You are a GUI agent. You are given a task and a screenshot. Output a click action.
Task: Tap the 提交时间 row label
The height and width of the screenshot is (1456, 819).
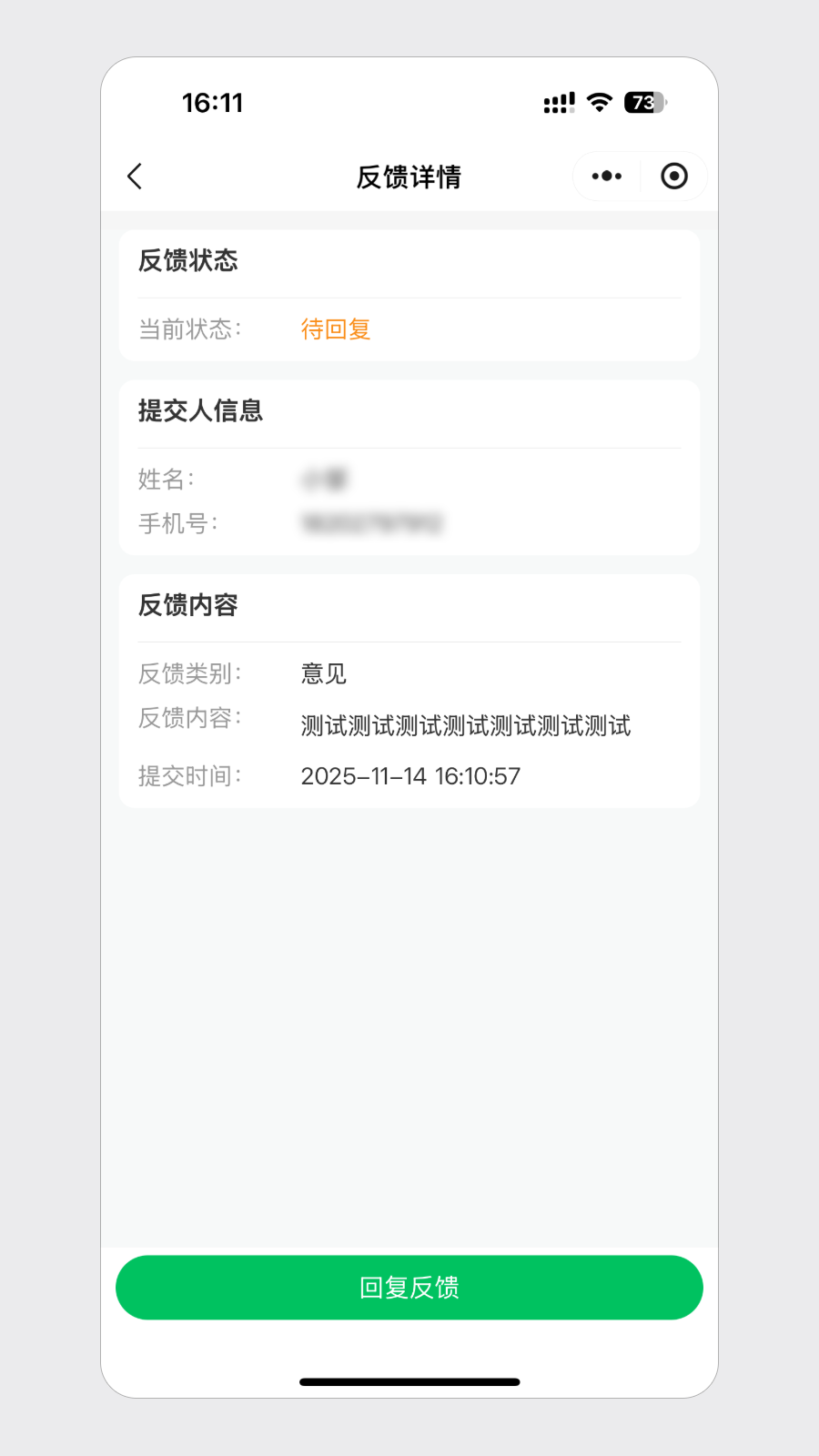coord(188,775)
